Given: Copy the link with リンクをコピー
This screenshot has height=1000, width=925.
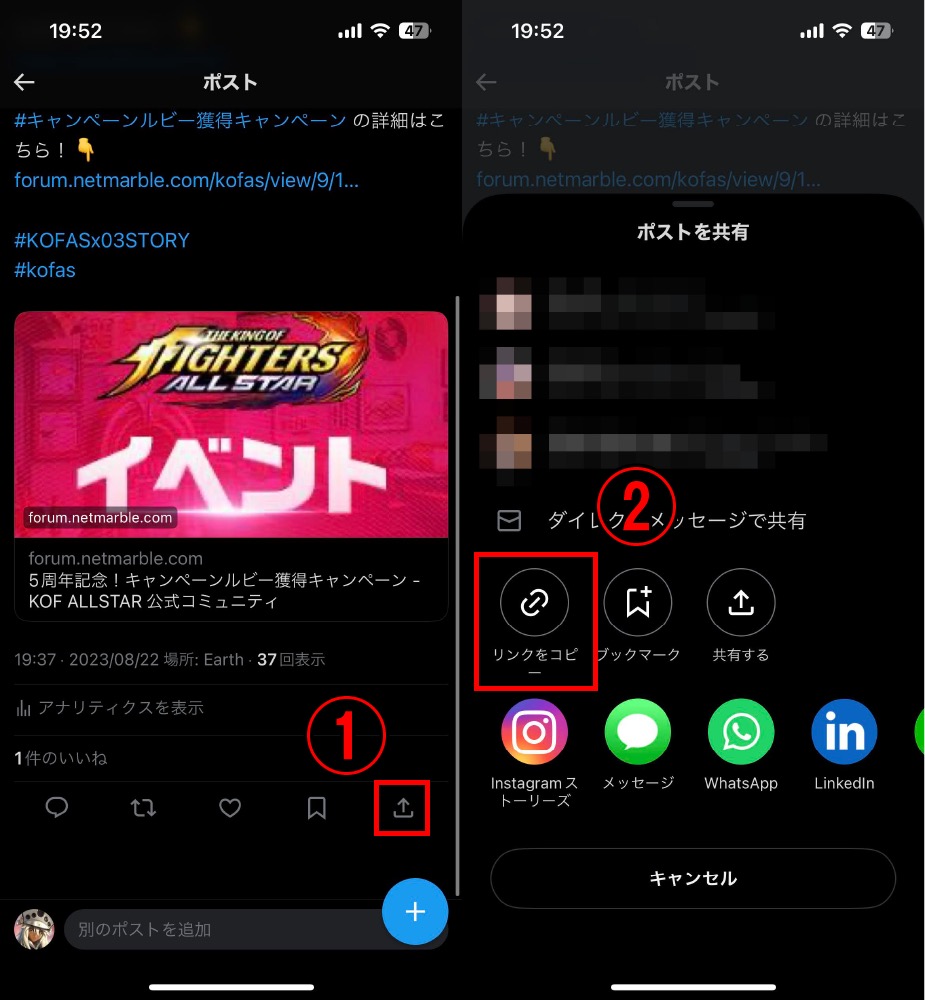Looking at the screenshot, I should point(535,602).
